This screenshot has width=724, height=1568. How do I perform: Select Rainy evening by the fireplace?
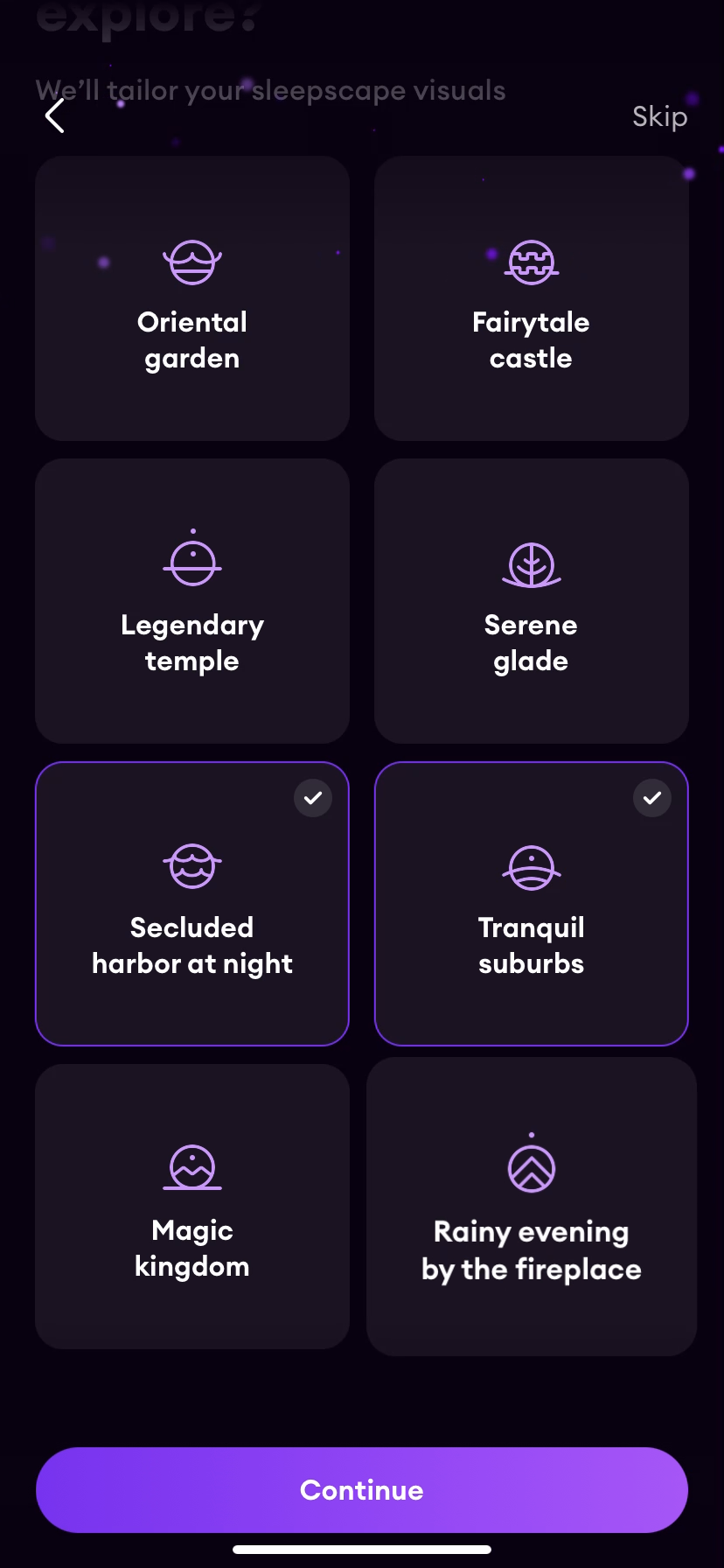pos(531,1207)
